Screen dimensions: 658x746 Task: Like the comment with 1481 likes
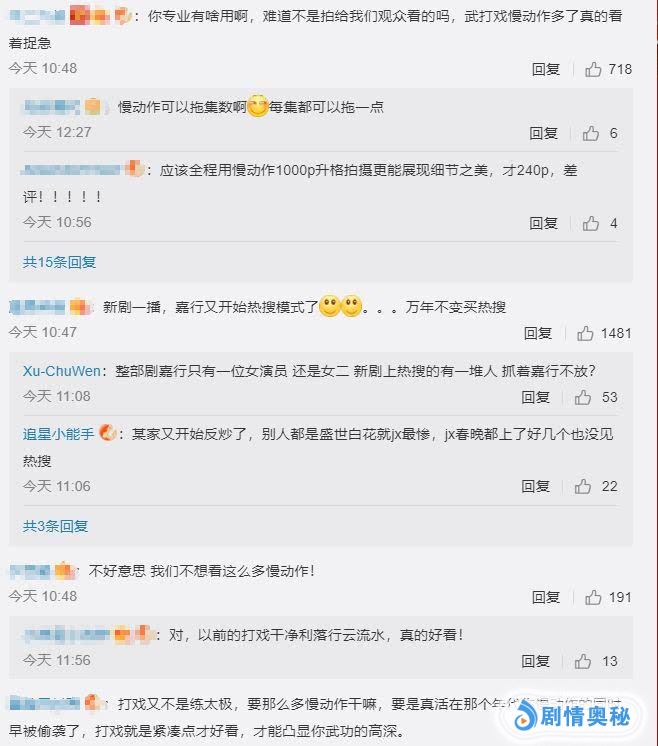pyautogui.click(x=585, y=333)
